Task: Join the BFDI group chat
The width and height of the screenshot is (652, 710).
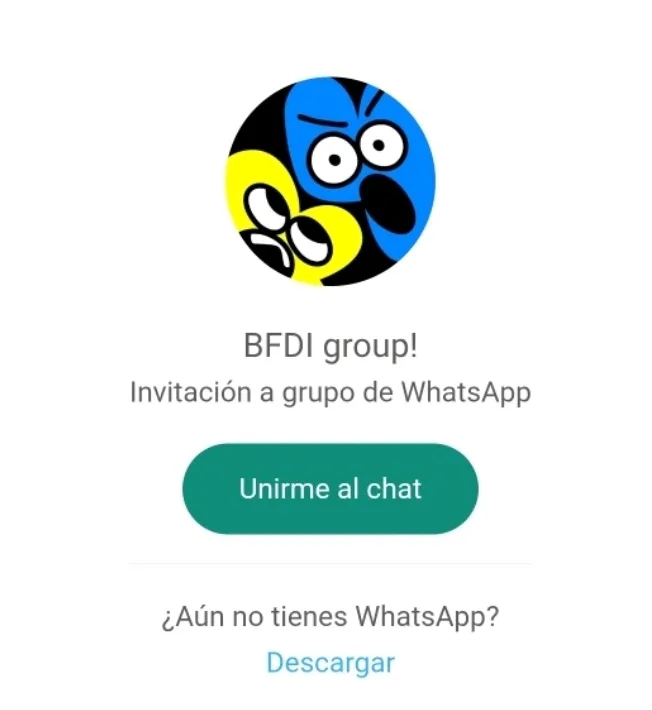Action: [x=330, y=489]
